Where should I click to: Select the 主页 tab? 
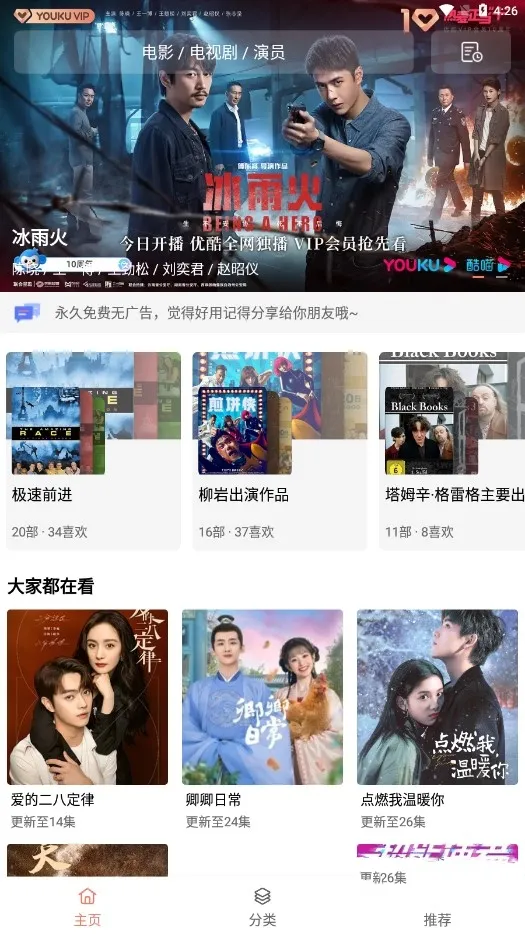pyautogui.click(x=88, y=906)
